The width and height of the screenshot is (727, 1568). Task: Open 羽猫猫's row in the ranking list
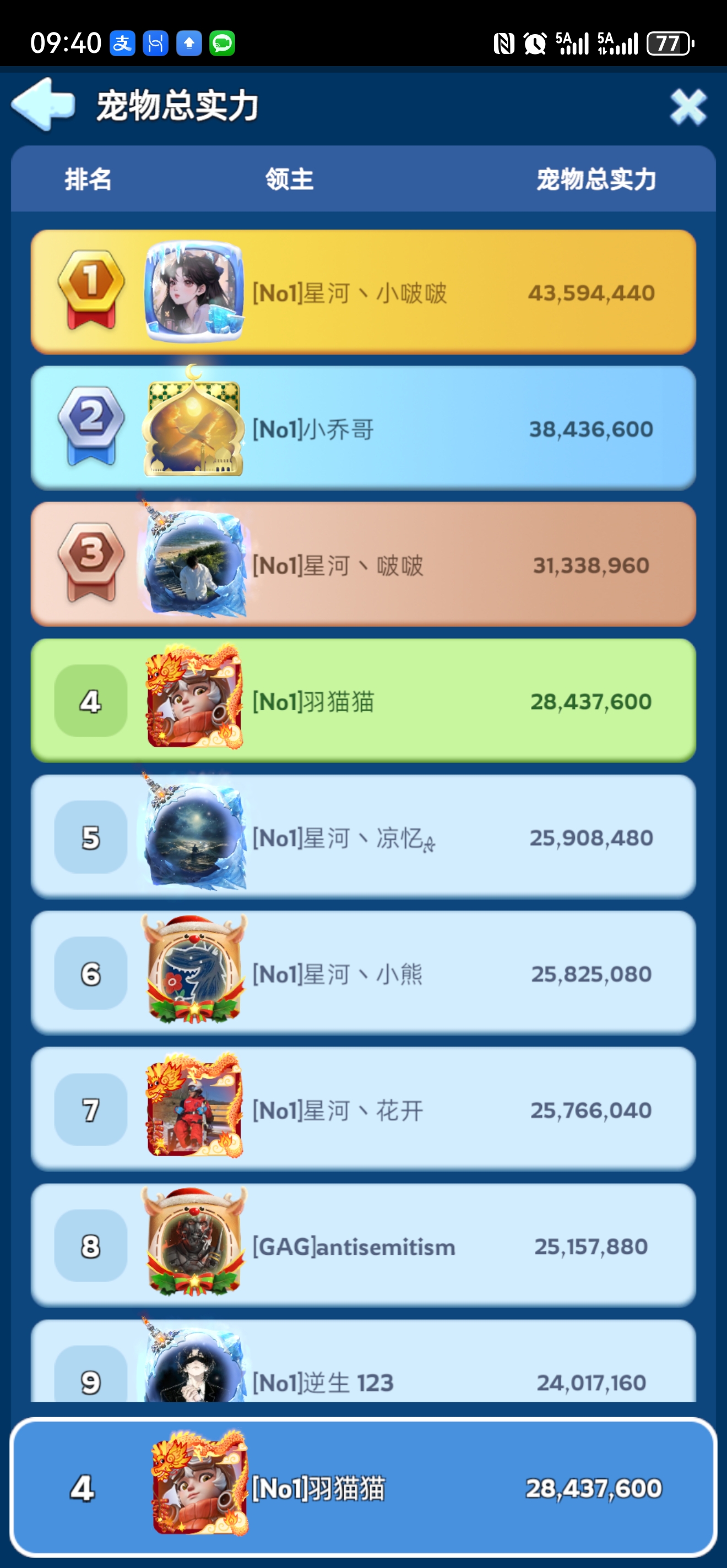(x=363, y=701)
